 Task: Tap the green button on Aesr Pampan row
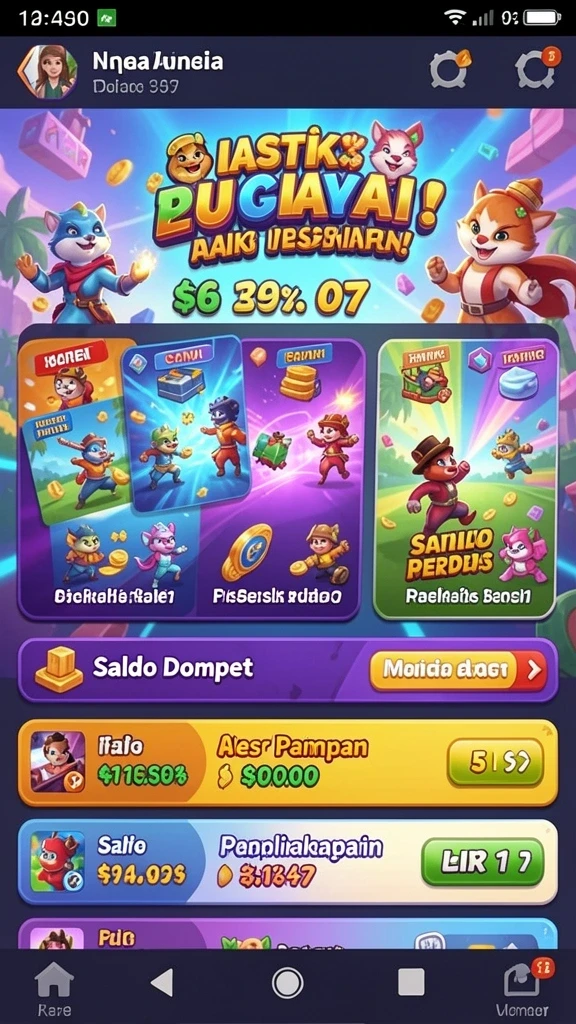pyautogui.click(x=496, y=762)
